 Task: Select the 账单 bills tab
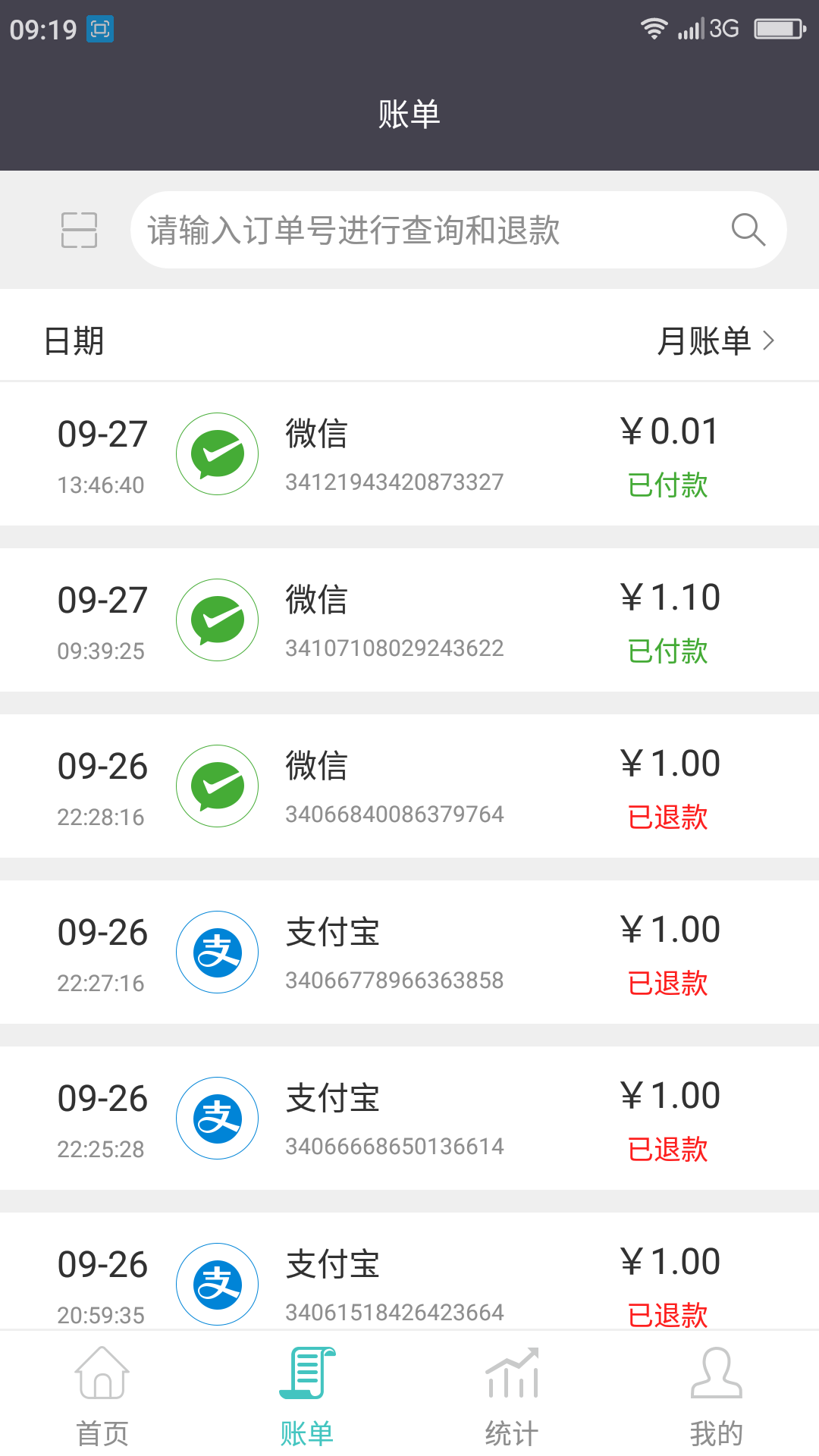pyautogui.click(x=307, y=1395)
